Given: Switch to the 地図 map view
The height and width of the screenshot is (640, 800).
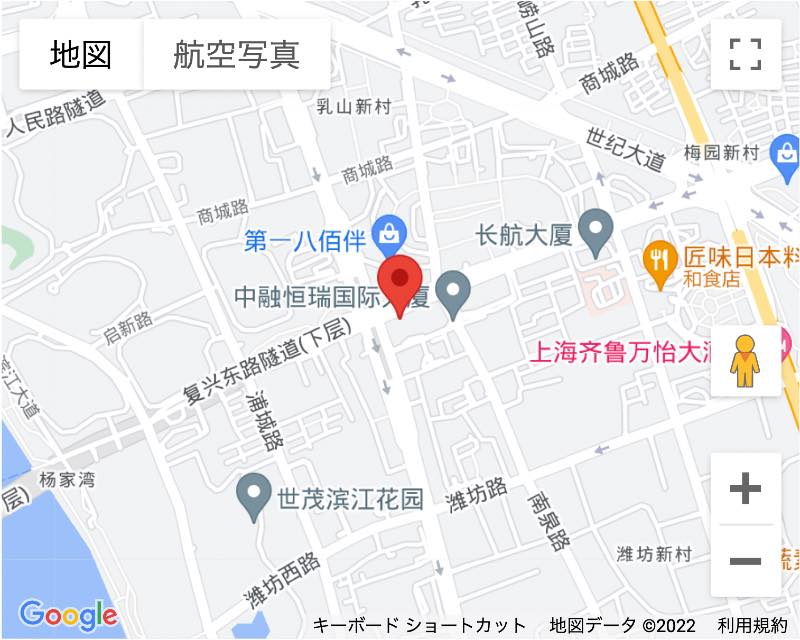Looking at the screenshot, I should (x=81, y=54).
